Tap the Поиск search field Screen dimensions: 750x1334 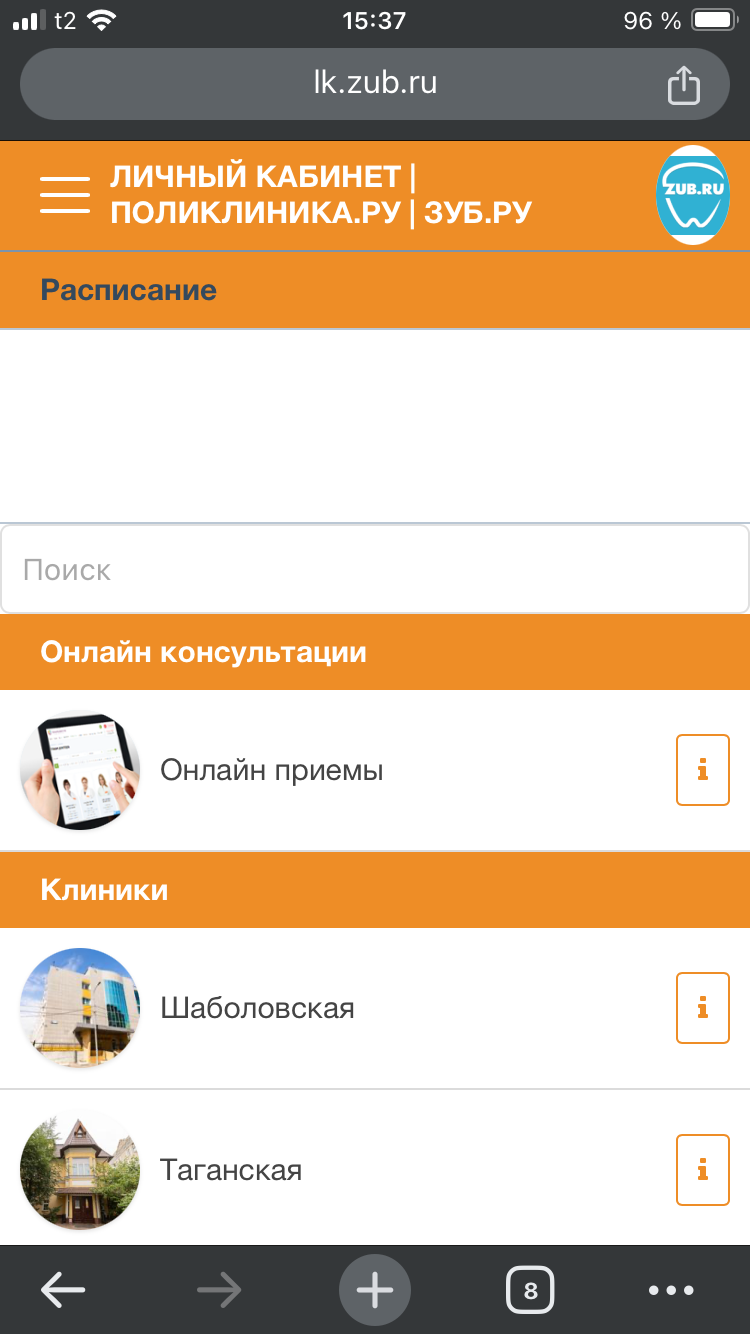pos(375,569)
